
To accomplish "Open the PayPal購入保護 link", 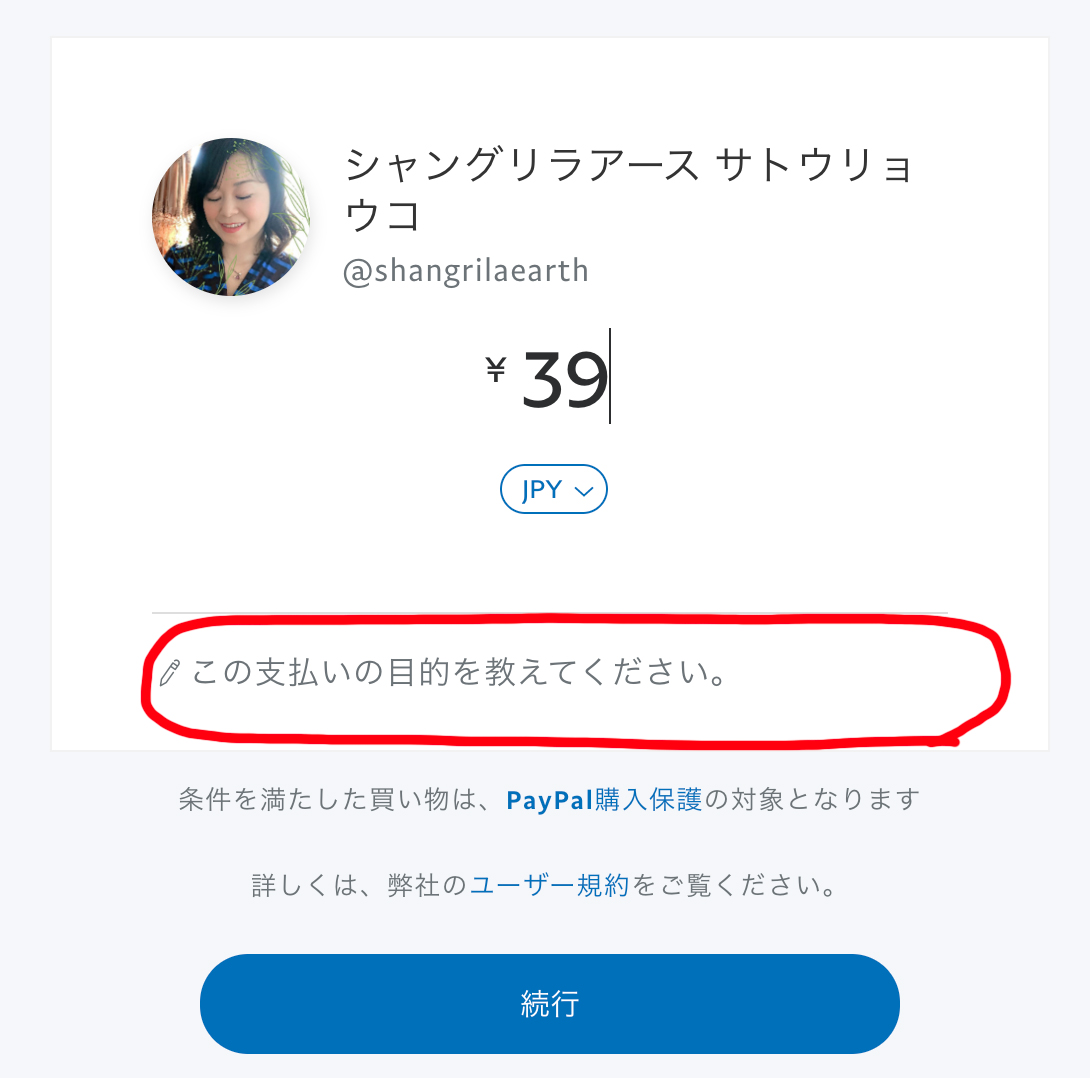I will 604,800.
